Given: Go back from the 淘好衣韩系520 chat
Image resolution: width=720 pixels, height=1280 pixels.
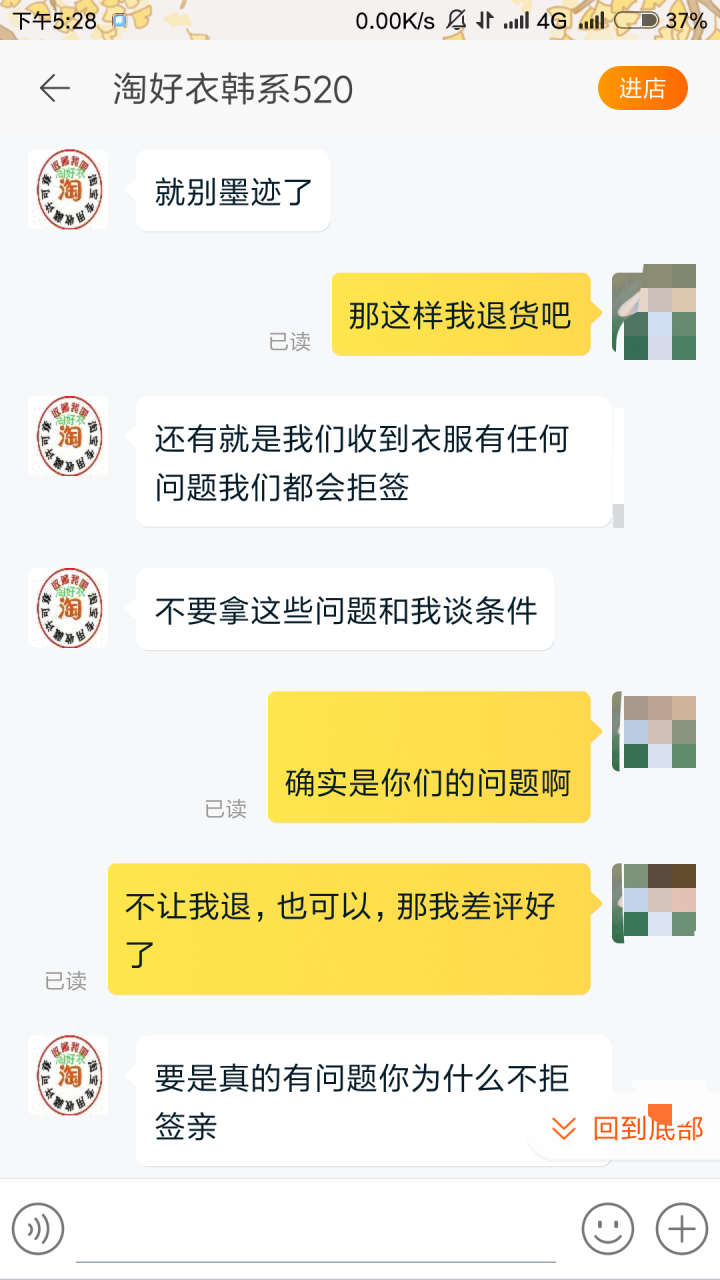Looking at the screenshot, I should 54,89.
